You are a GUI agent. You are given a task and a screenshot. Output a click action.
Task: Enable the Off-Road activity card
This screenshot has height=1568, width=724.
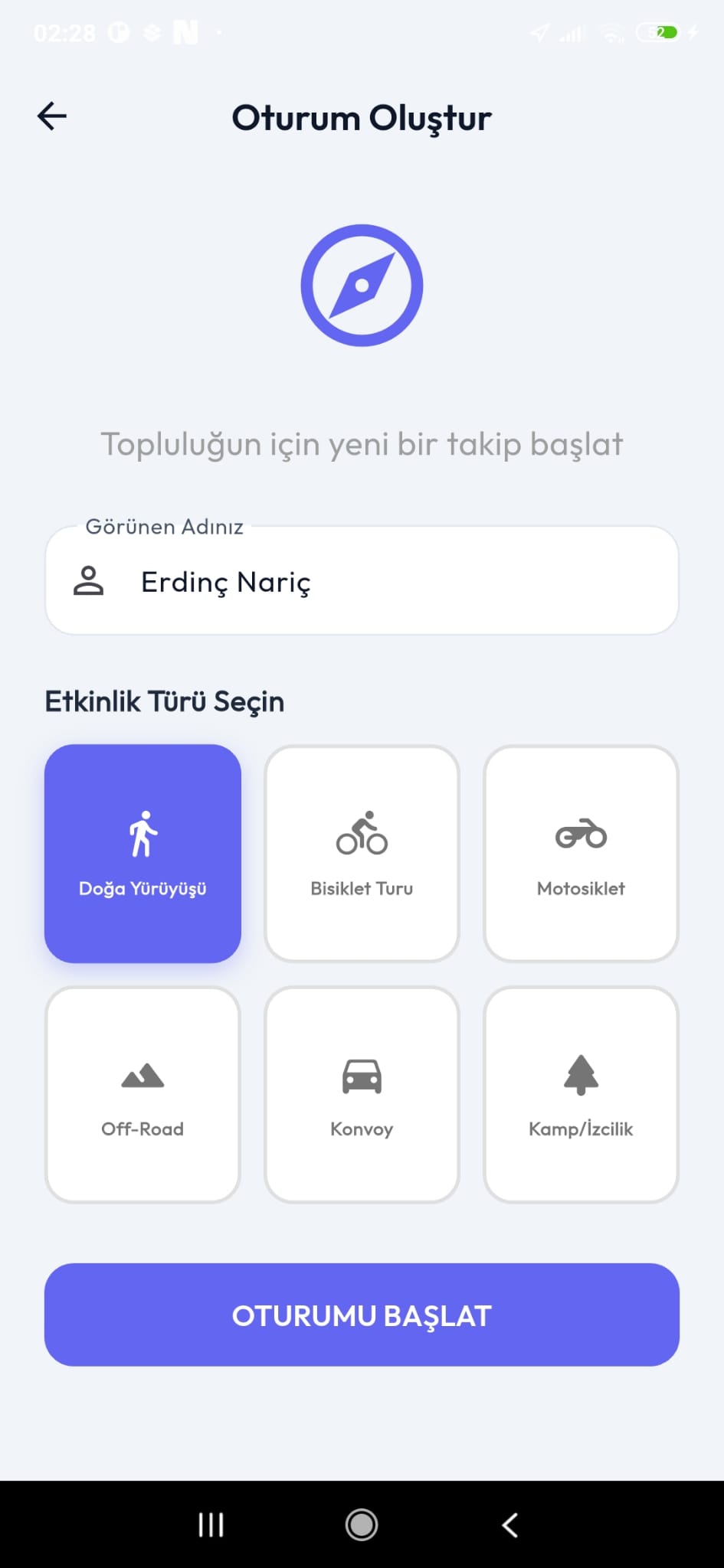click(x=143, y=1093)
